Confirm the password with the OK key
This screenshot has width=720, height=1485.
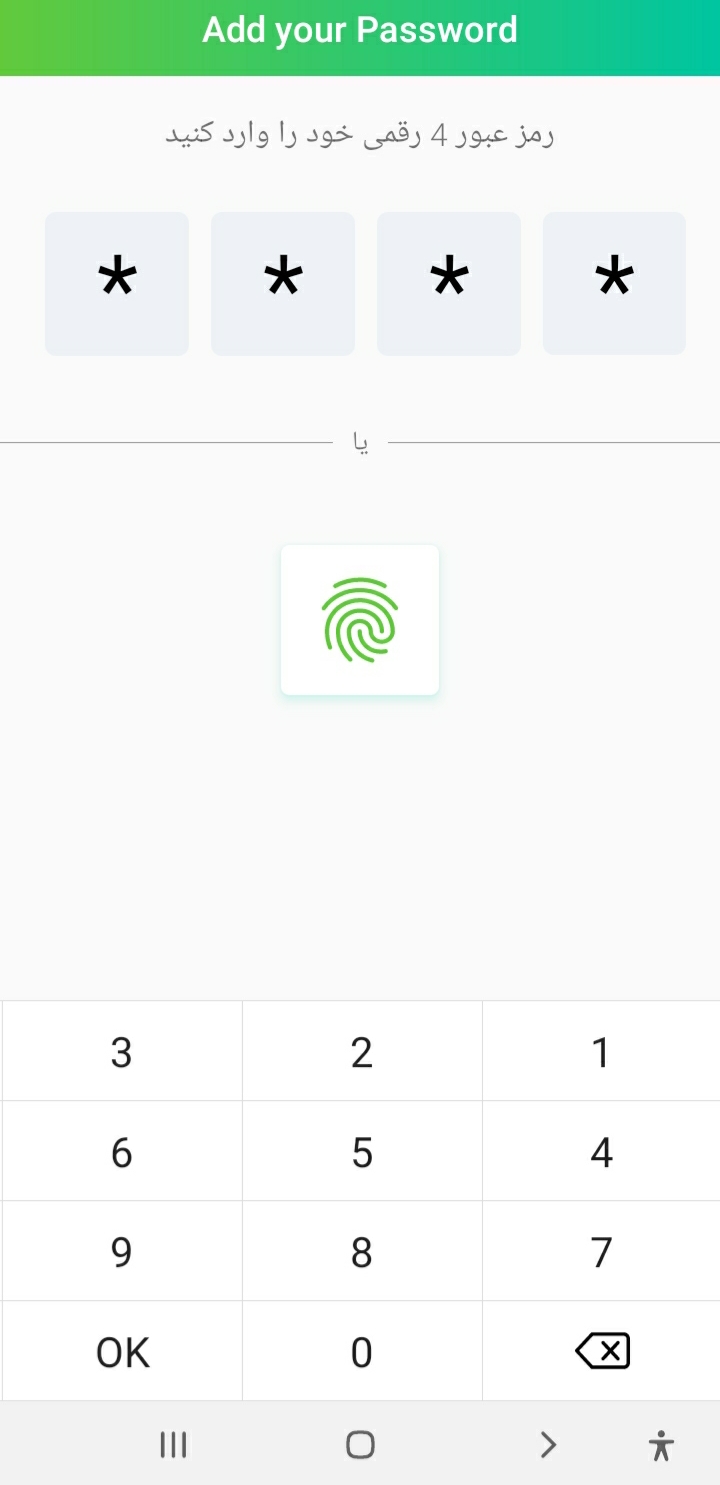122,1352
